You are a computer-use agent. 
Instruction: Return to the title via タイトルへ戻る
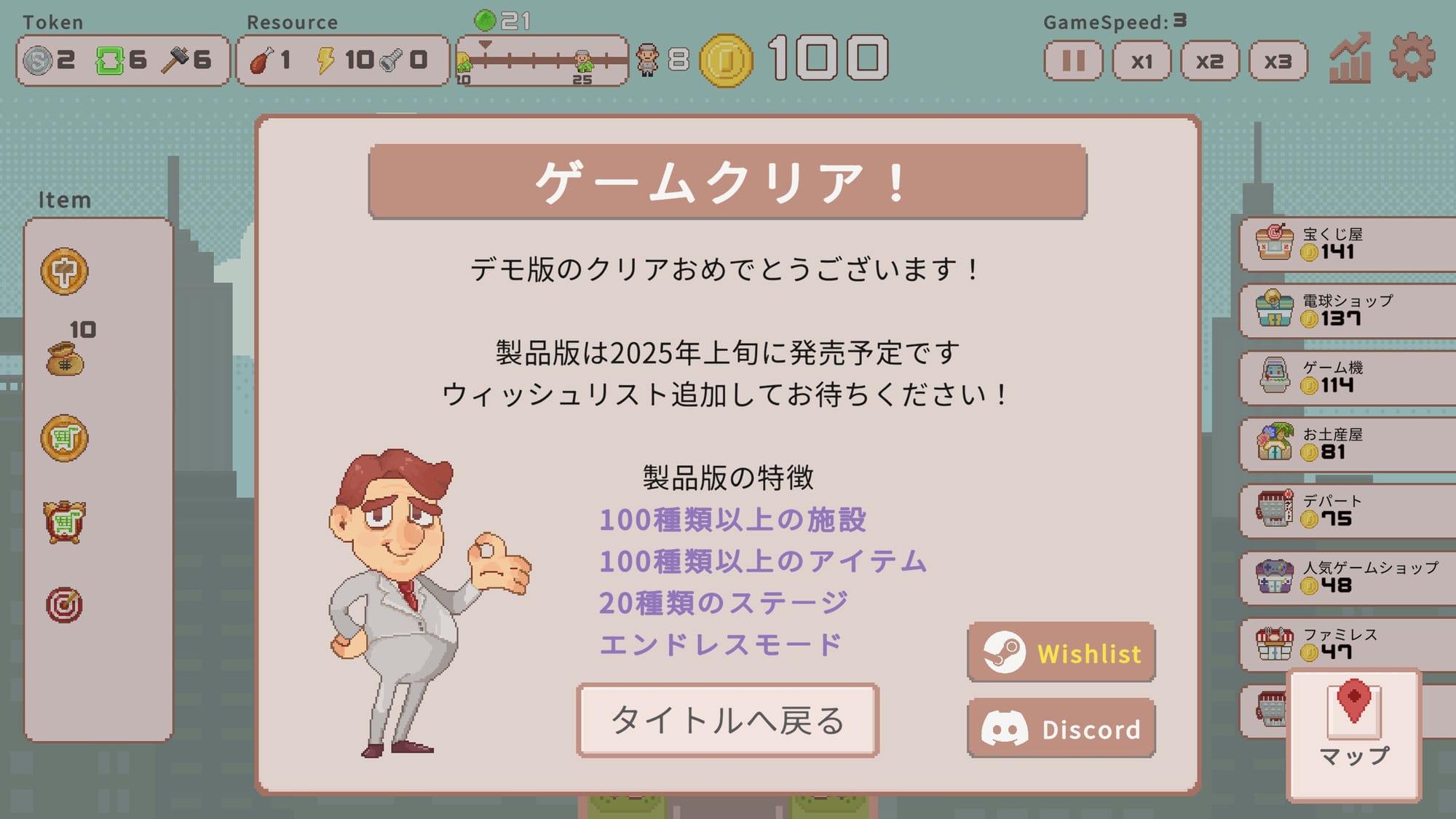727,721
